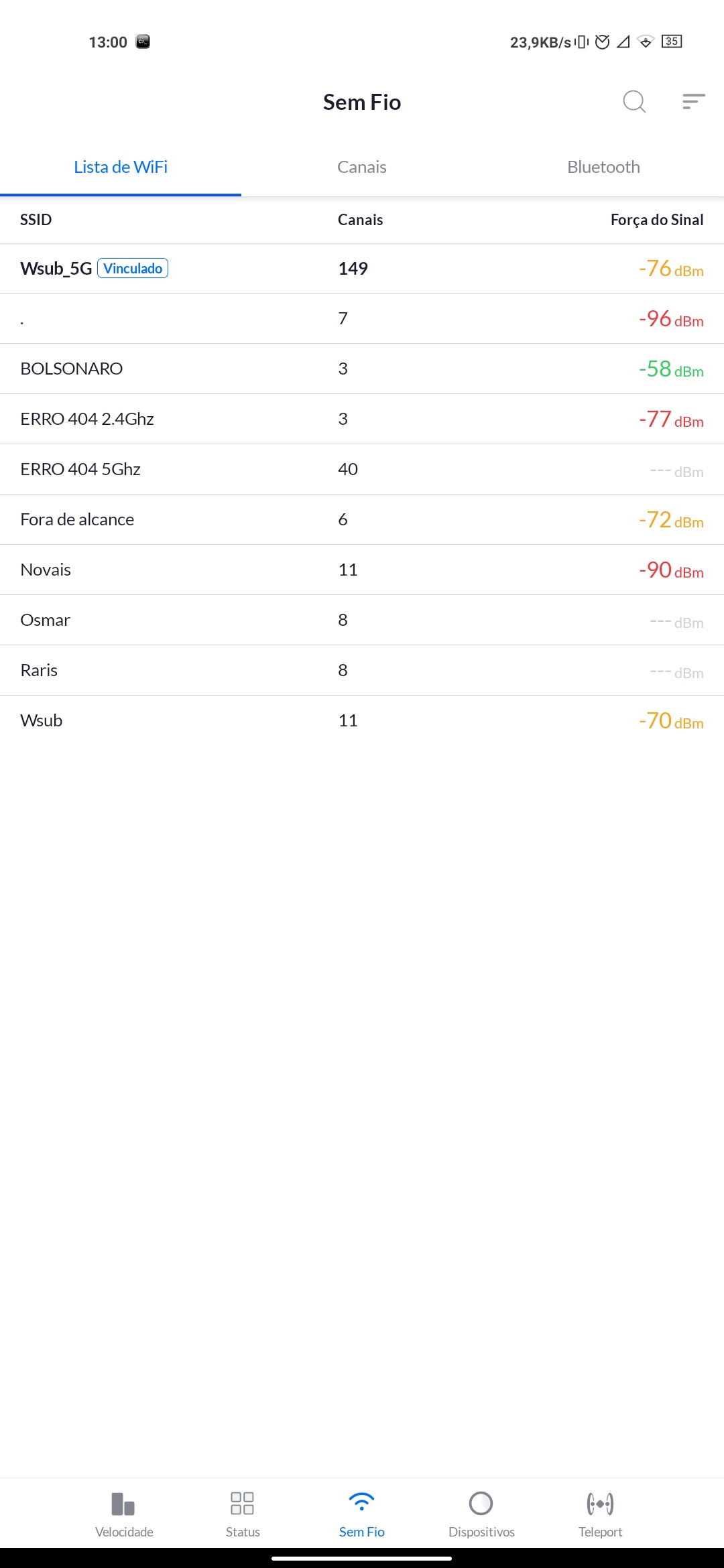Open the ERRO 404 5Ghz network
Image resolution: width=724 pixels, height=1568 pixels.
click(x=362, y=469)
